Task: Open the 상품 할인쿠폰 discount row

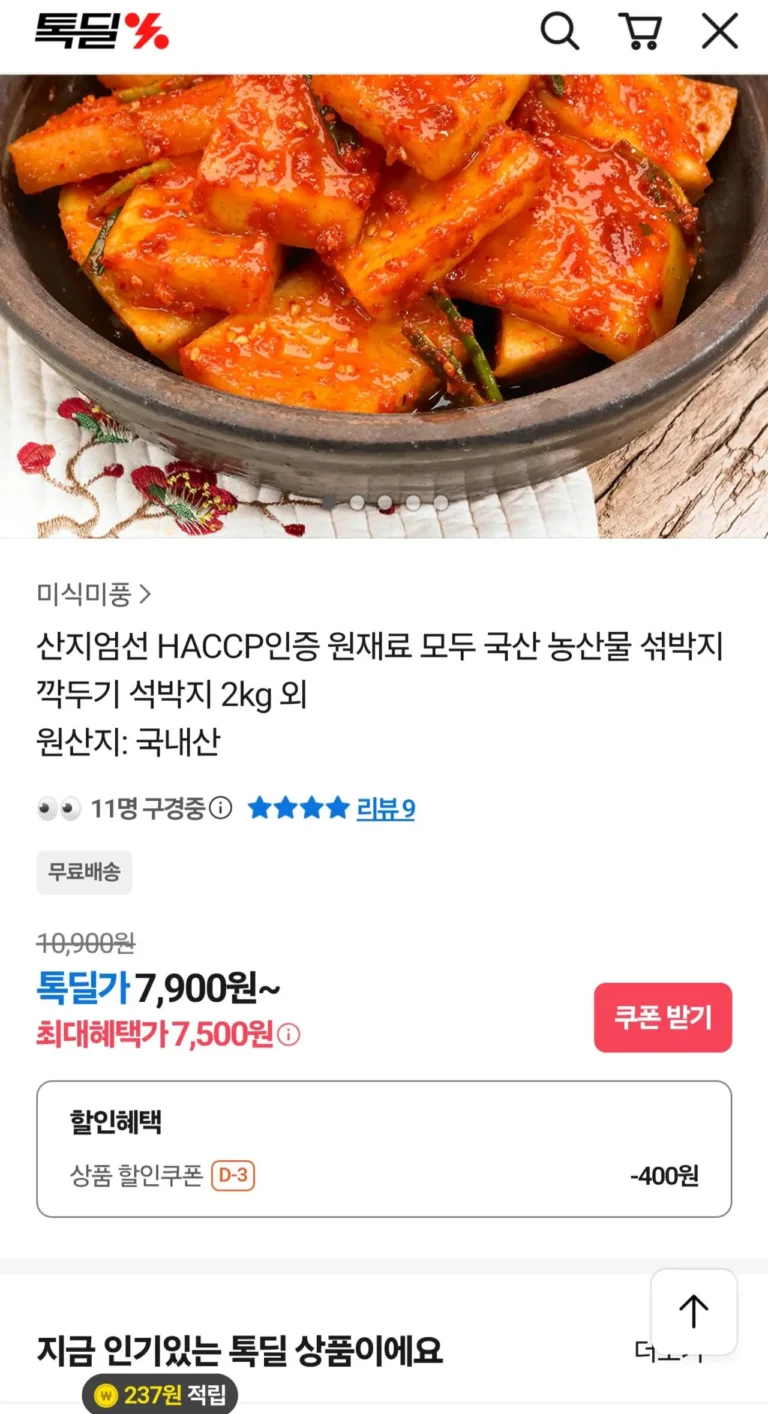Action: [x=384, y=1175]
